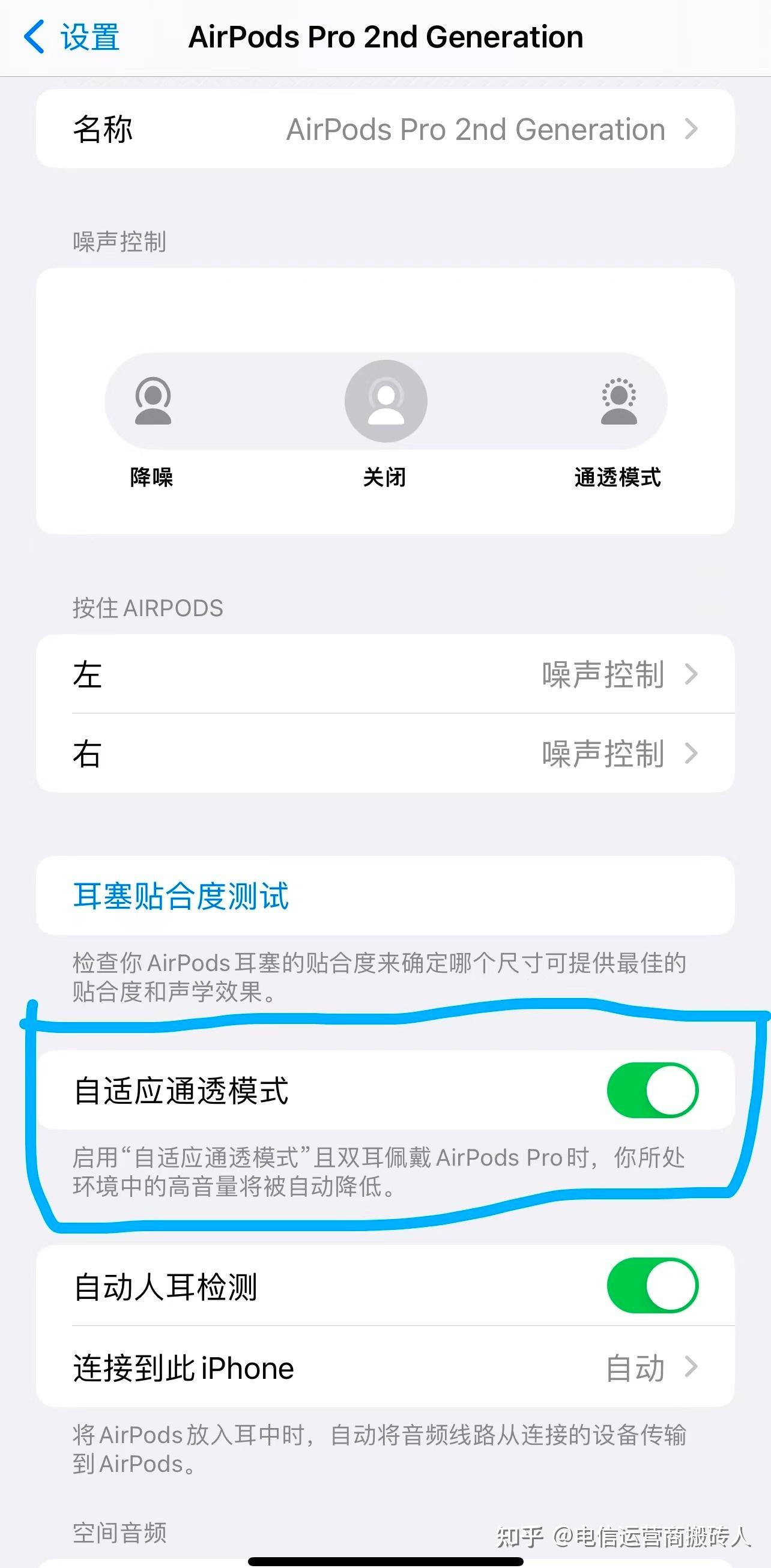
Task: Select 关闭 noise control mode
Action: pos(385,402)
